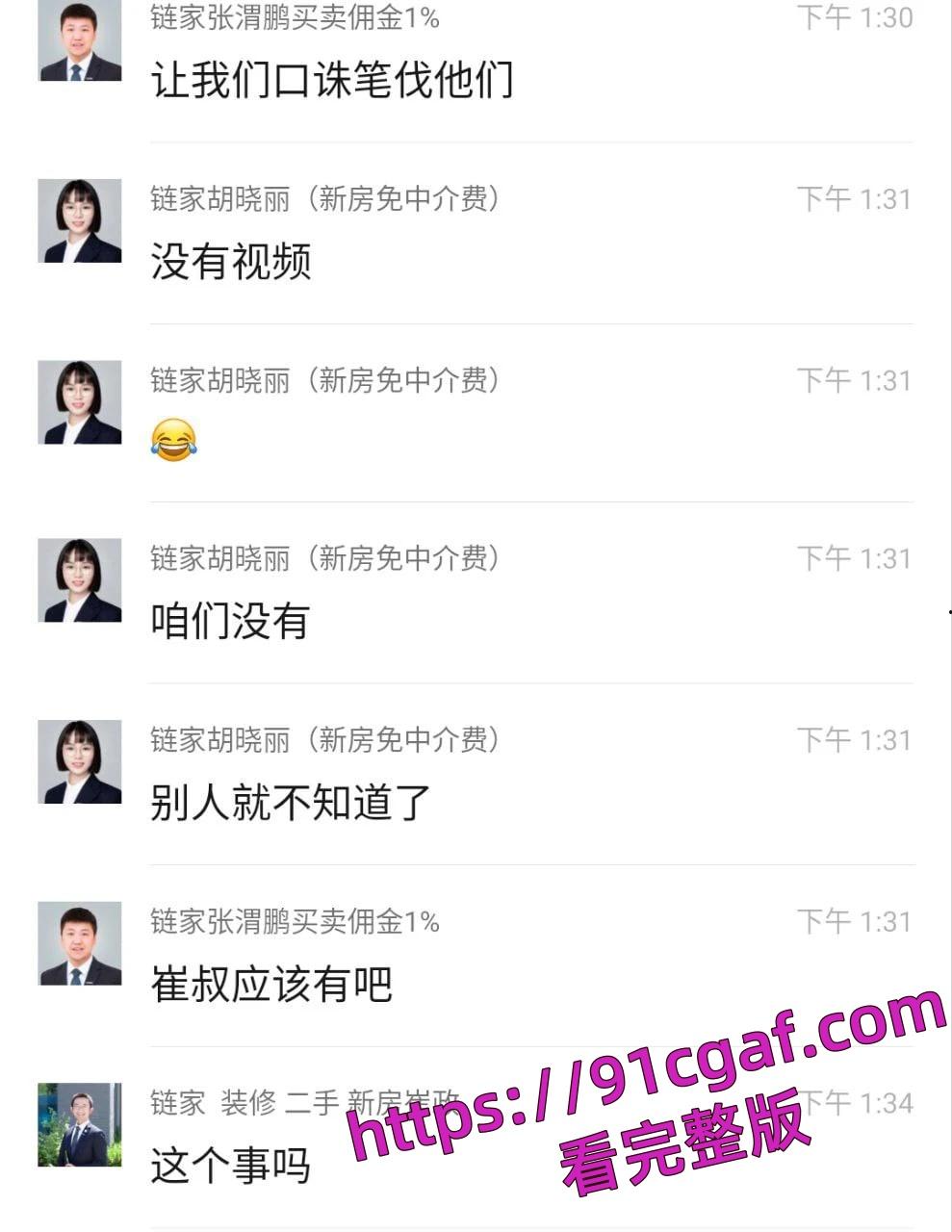Tap the 崔叔应该有吧 message text
The image size is (952, 1232).
271,985
